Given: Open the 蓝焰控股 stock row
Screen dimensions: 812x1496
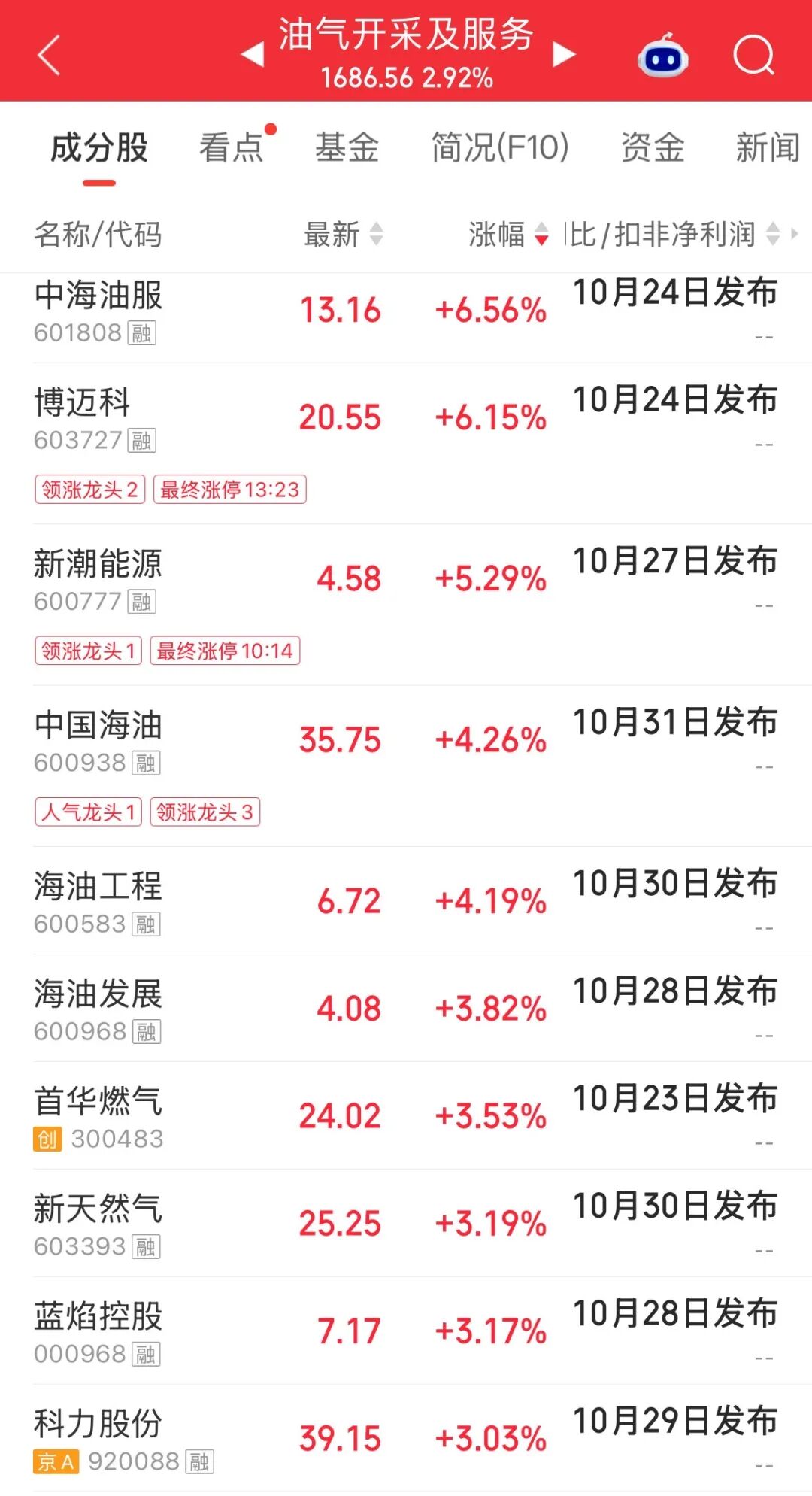Looking at the screenshot, I should pos(406,1331).
